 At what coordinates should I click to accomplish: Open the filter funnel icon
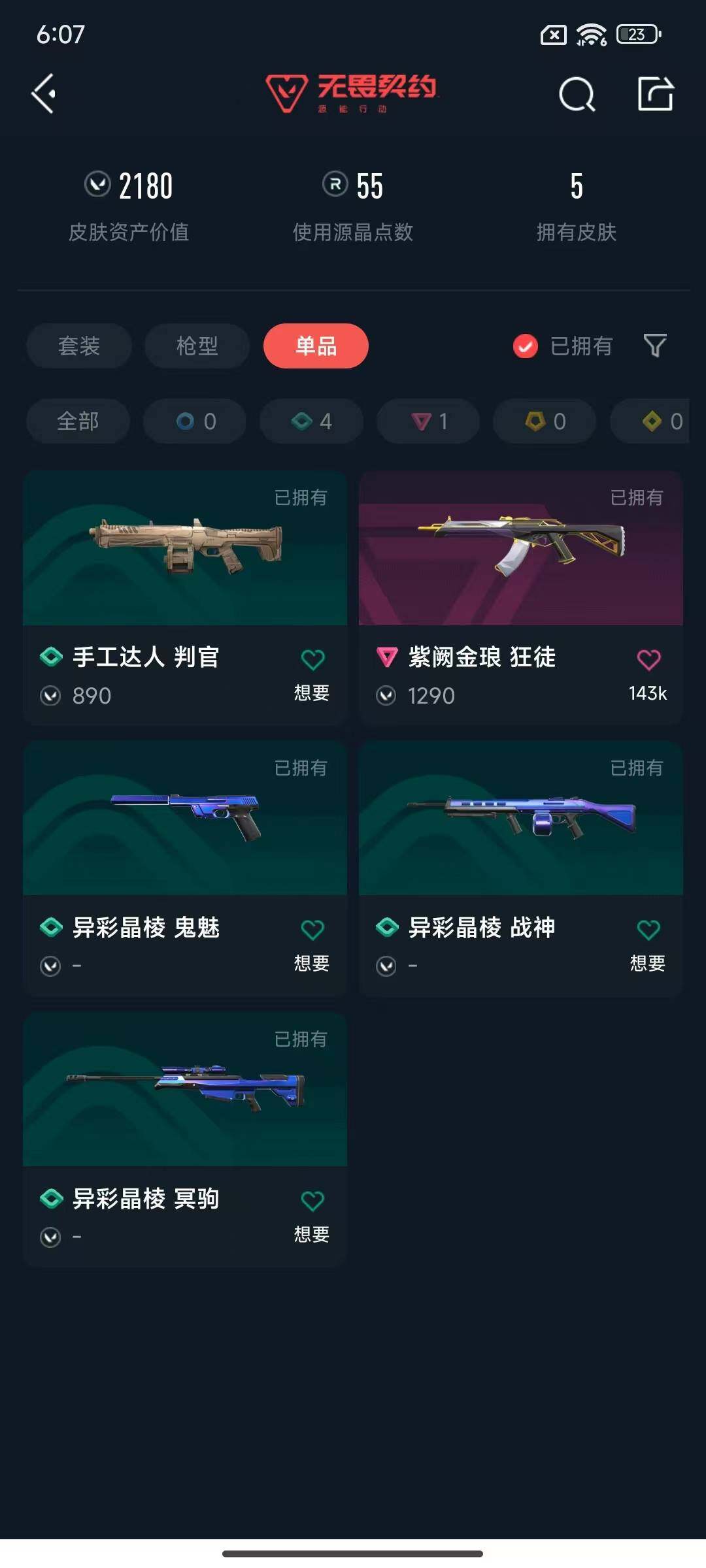(x=655, y=346)
